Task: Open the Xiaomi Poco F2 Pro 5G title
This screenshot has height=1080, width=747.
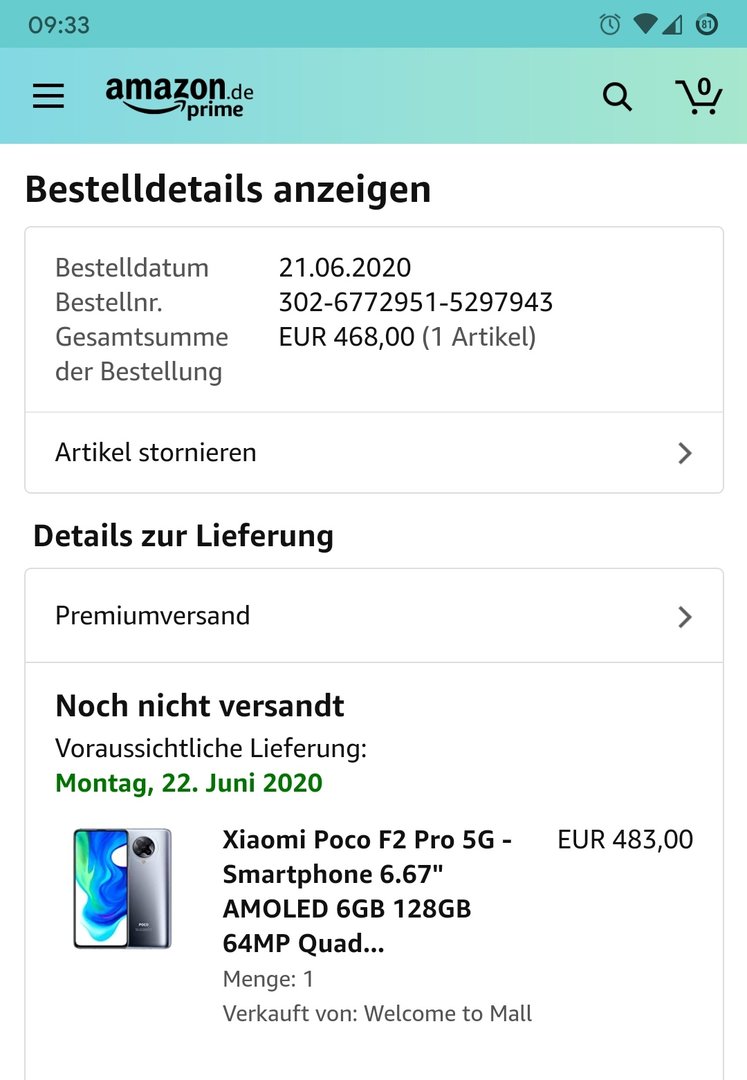Action: pos(368,890)
